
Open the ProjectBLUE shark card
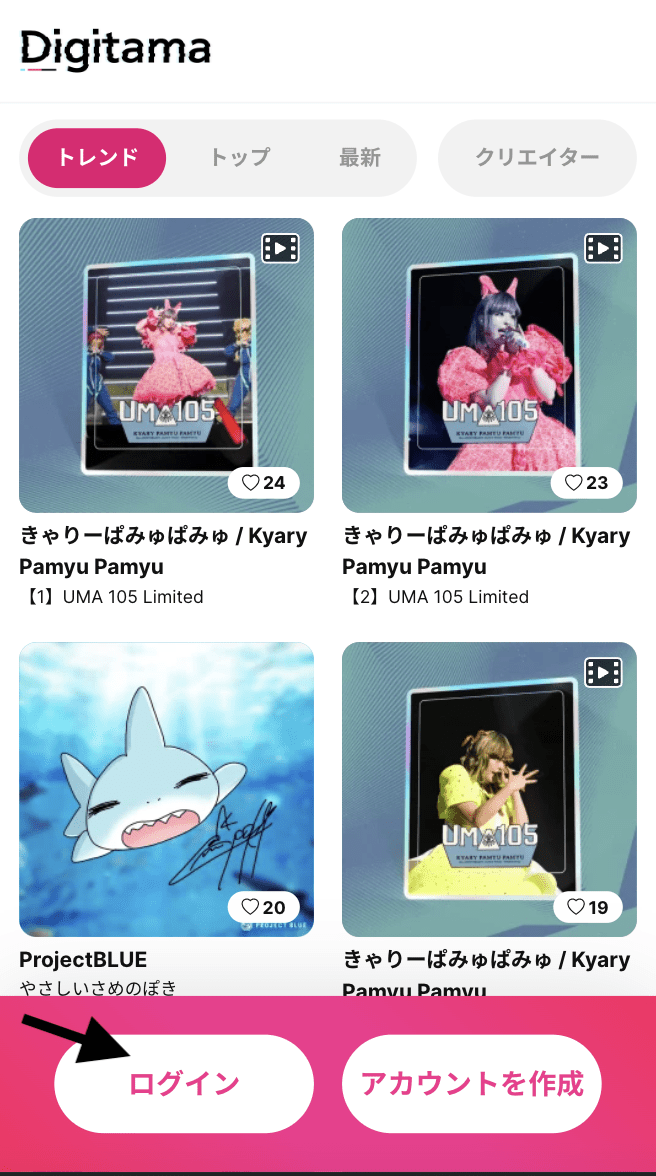point(166,789)
